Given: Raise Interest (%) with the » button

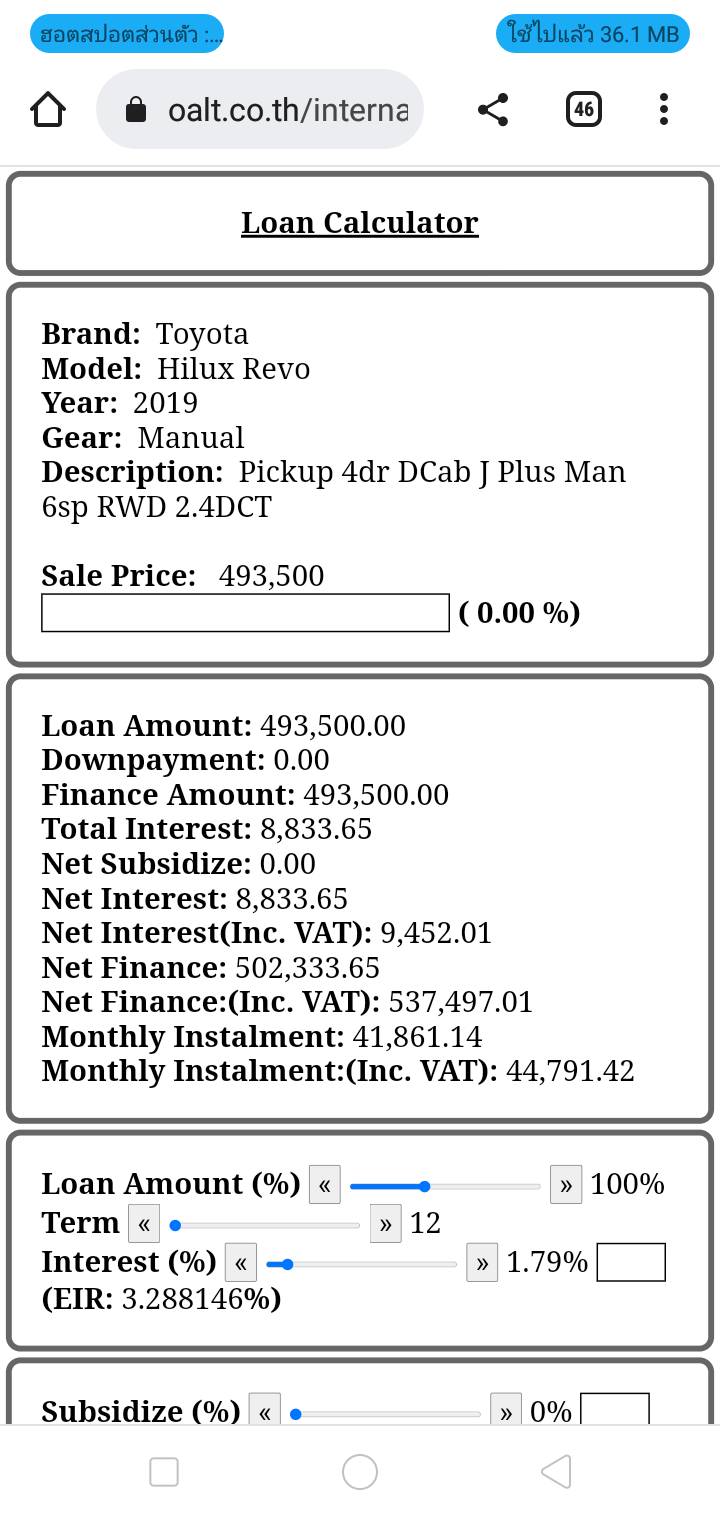Looking at the screenshot, I should pos(482,1263).
